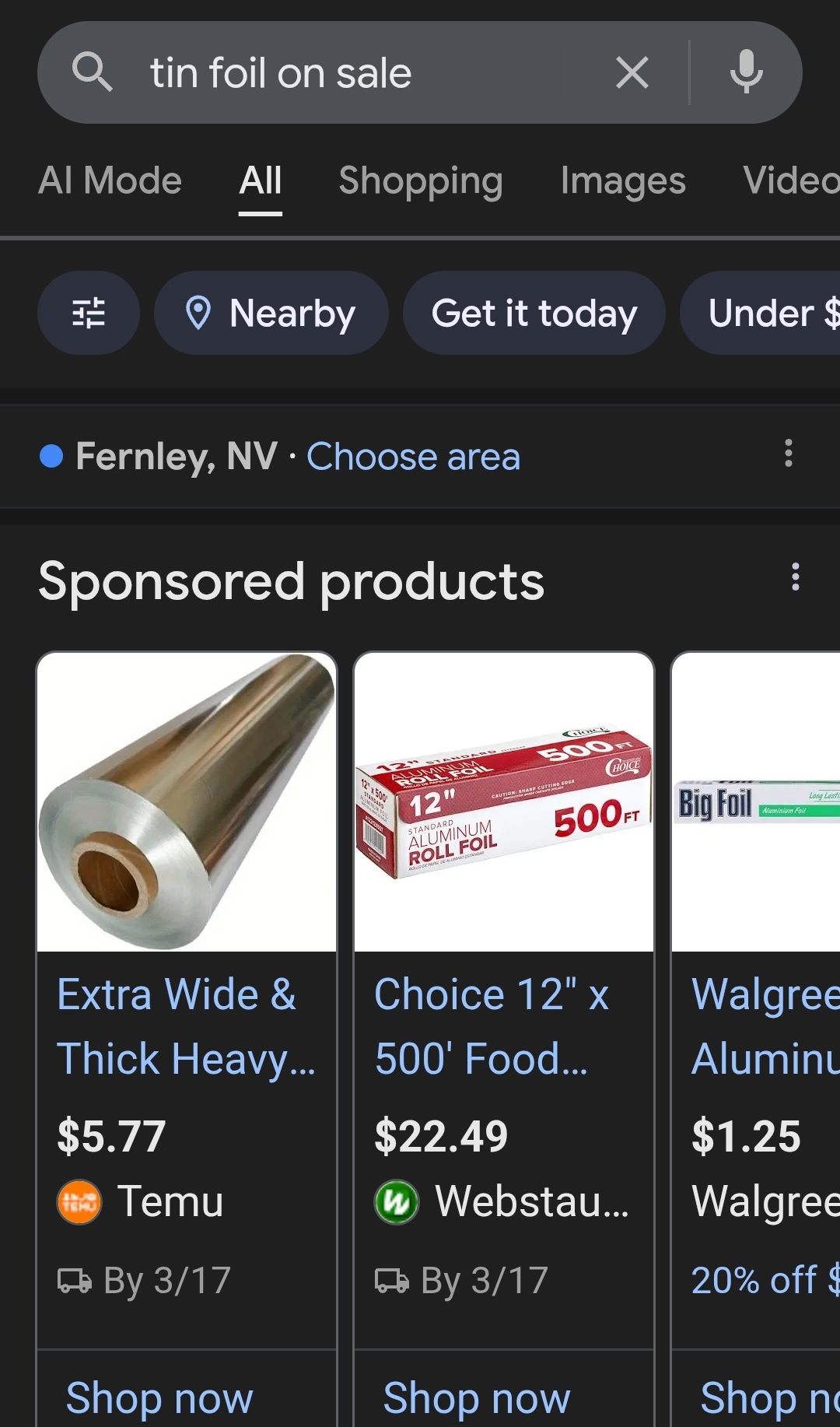Switch to the Images tab
Image resolution: width=840 pixels, height=1427 pixels.
tap(622, 181)
